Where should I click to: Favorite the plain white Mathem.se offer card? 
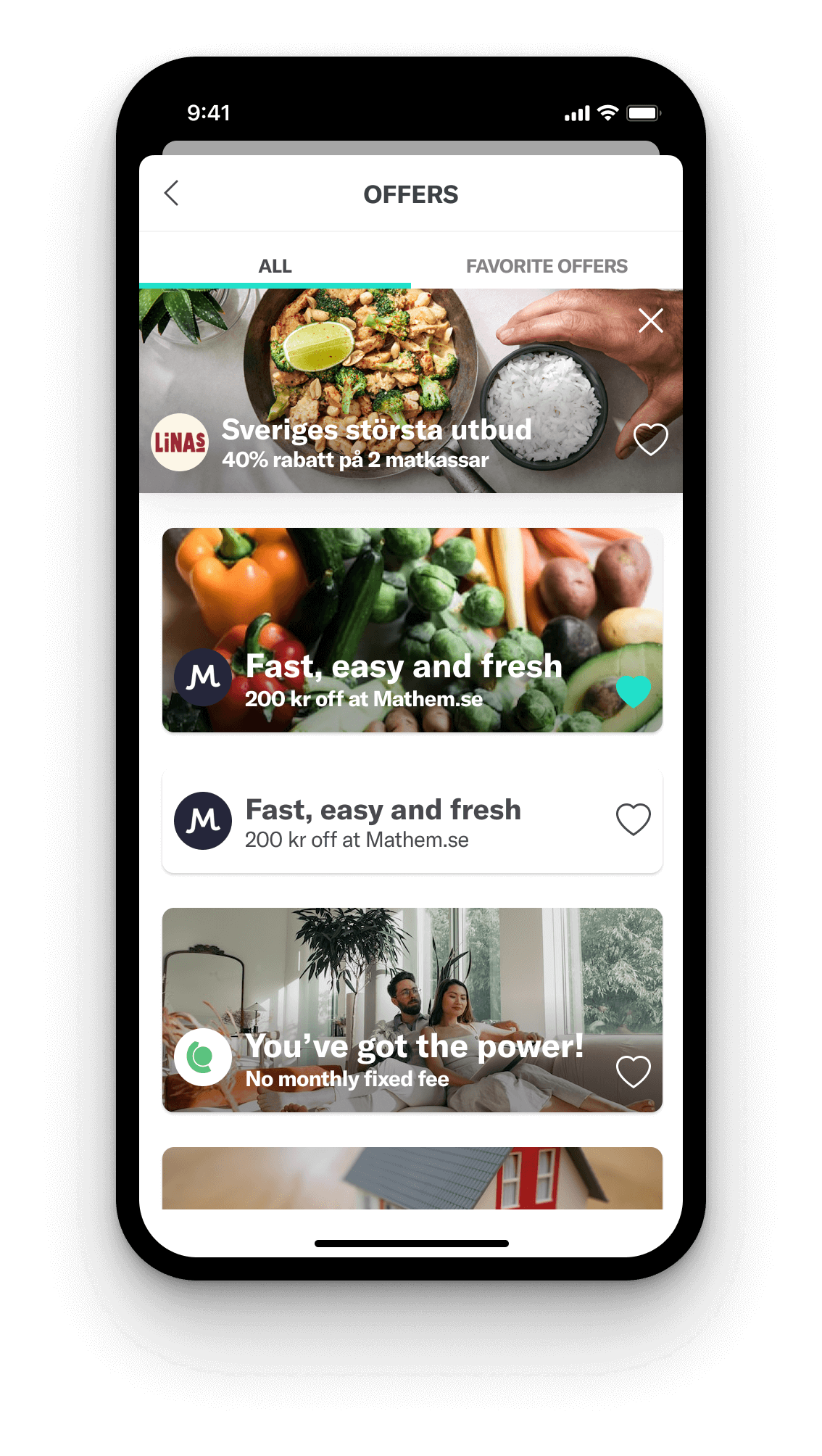(633, 820)
